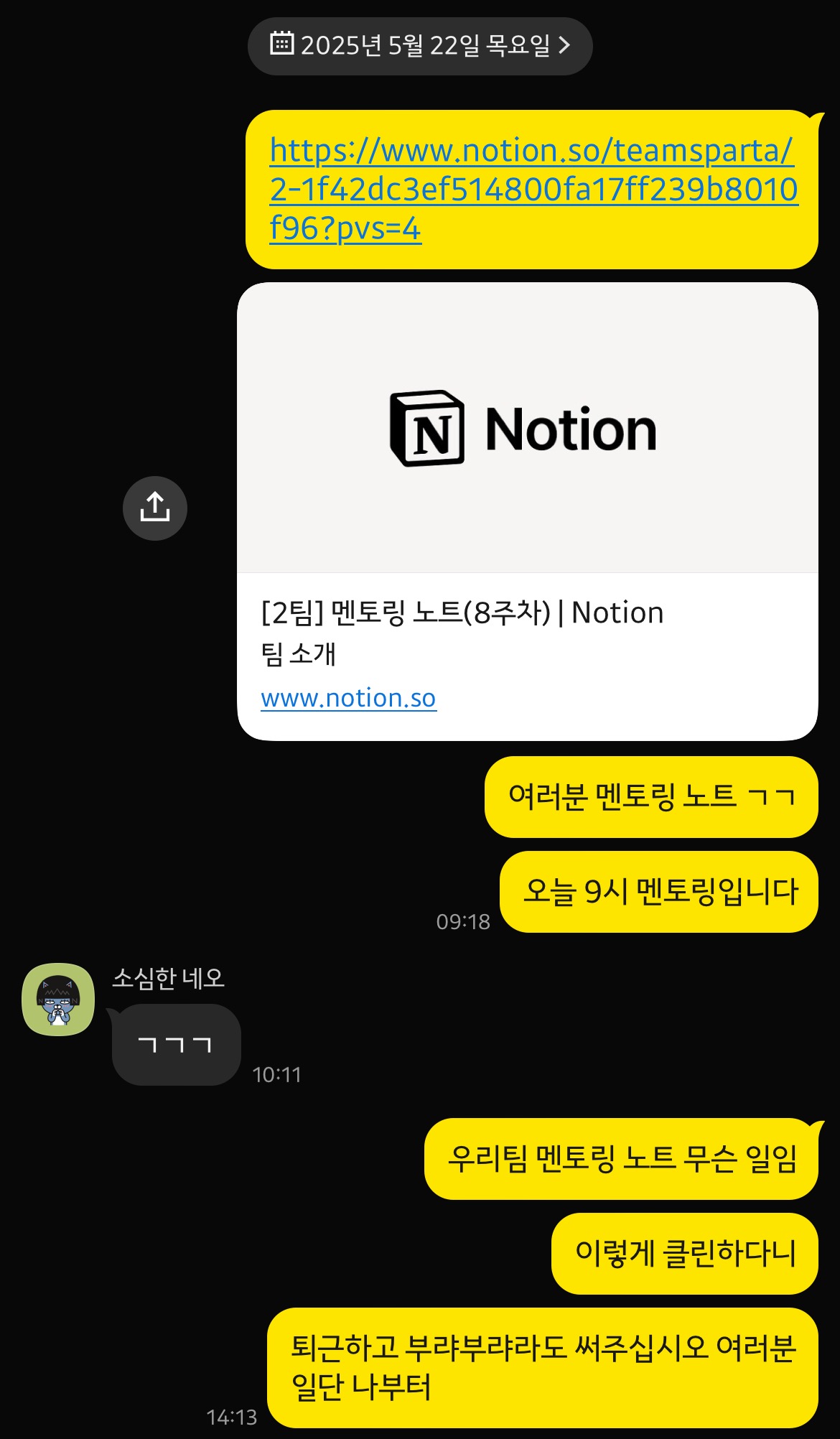View 소심한 네오's profile picture
The width and height of the screenshot is (840, 1439).
(58, 999)
